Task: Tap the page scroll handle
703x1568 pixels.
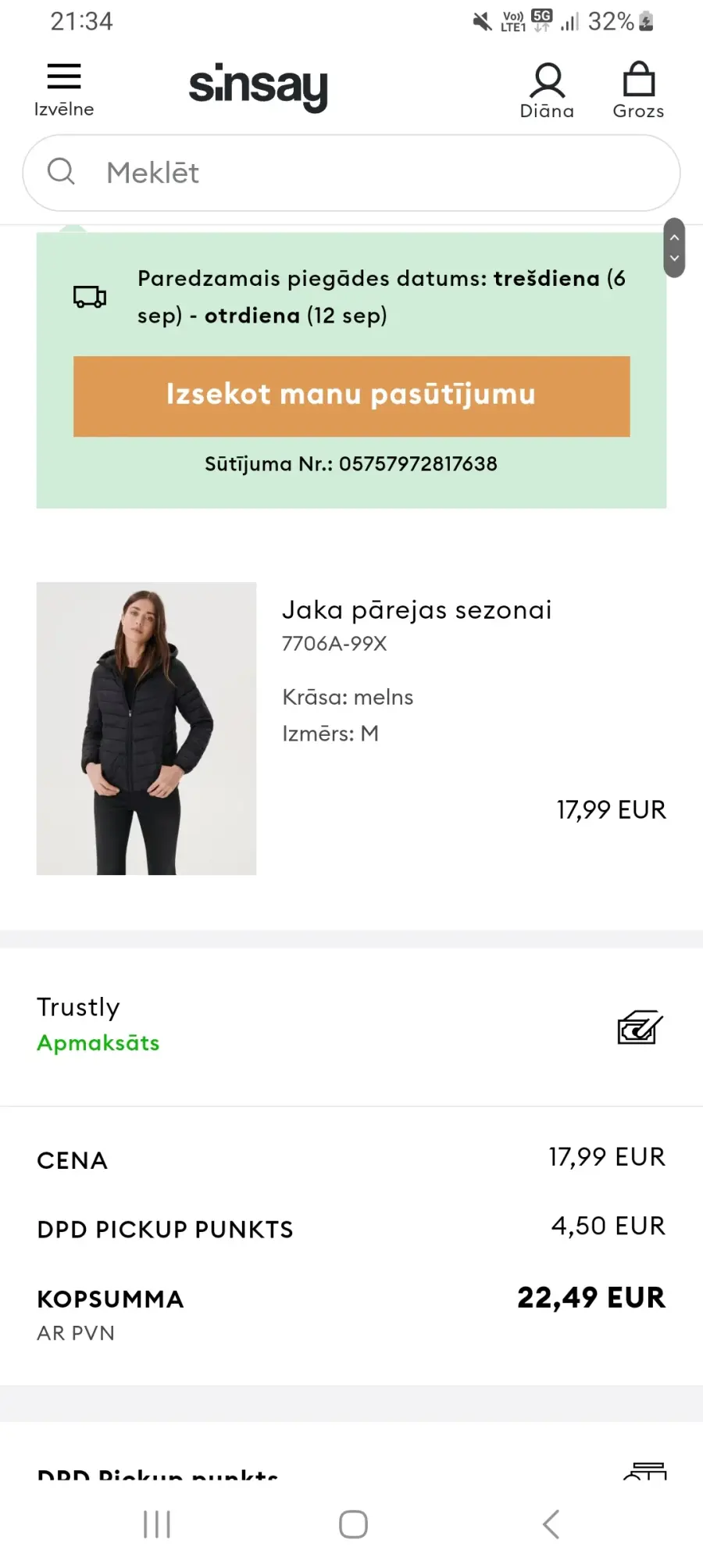Action: [674, 248]
